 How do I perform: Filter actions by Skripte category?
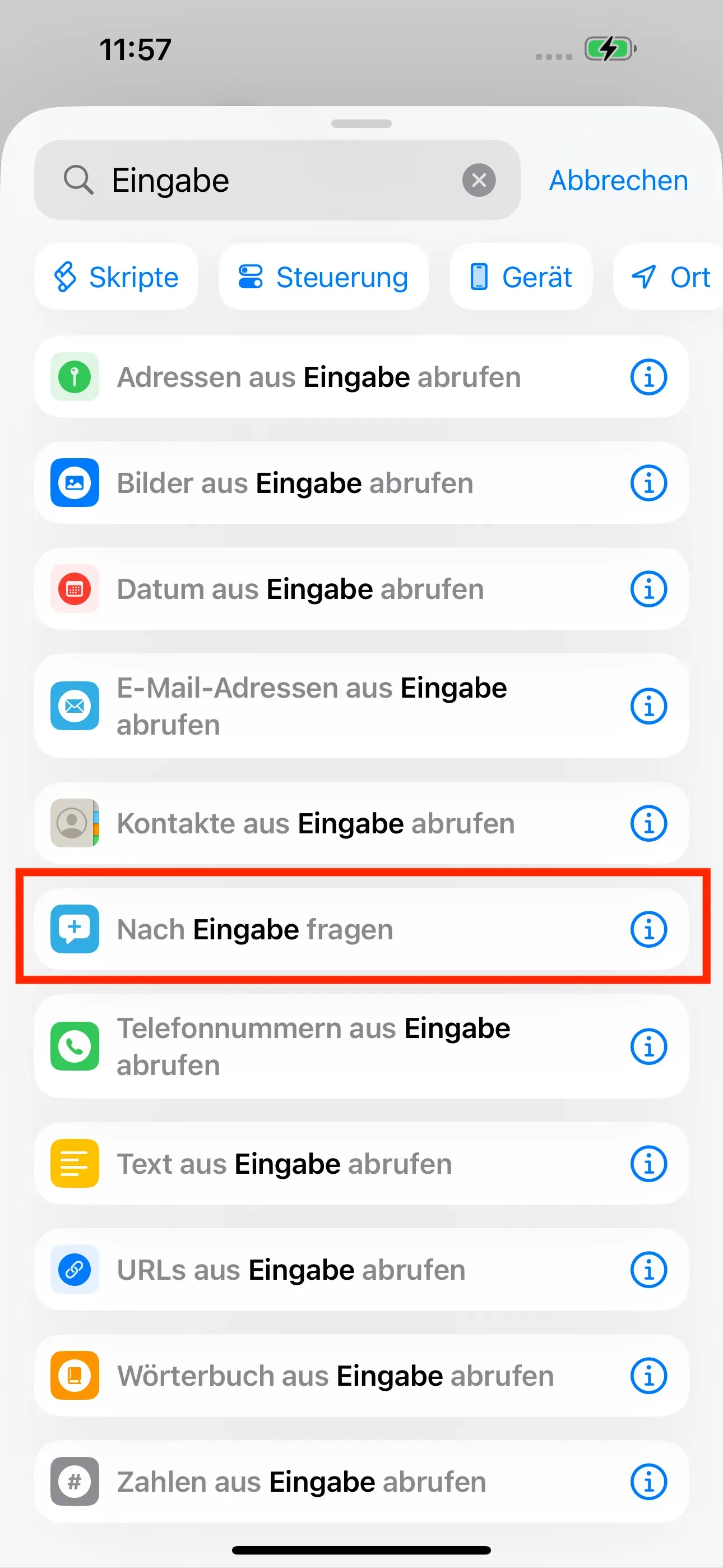tap(115, 277)
